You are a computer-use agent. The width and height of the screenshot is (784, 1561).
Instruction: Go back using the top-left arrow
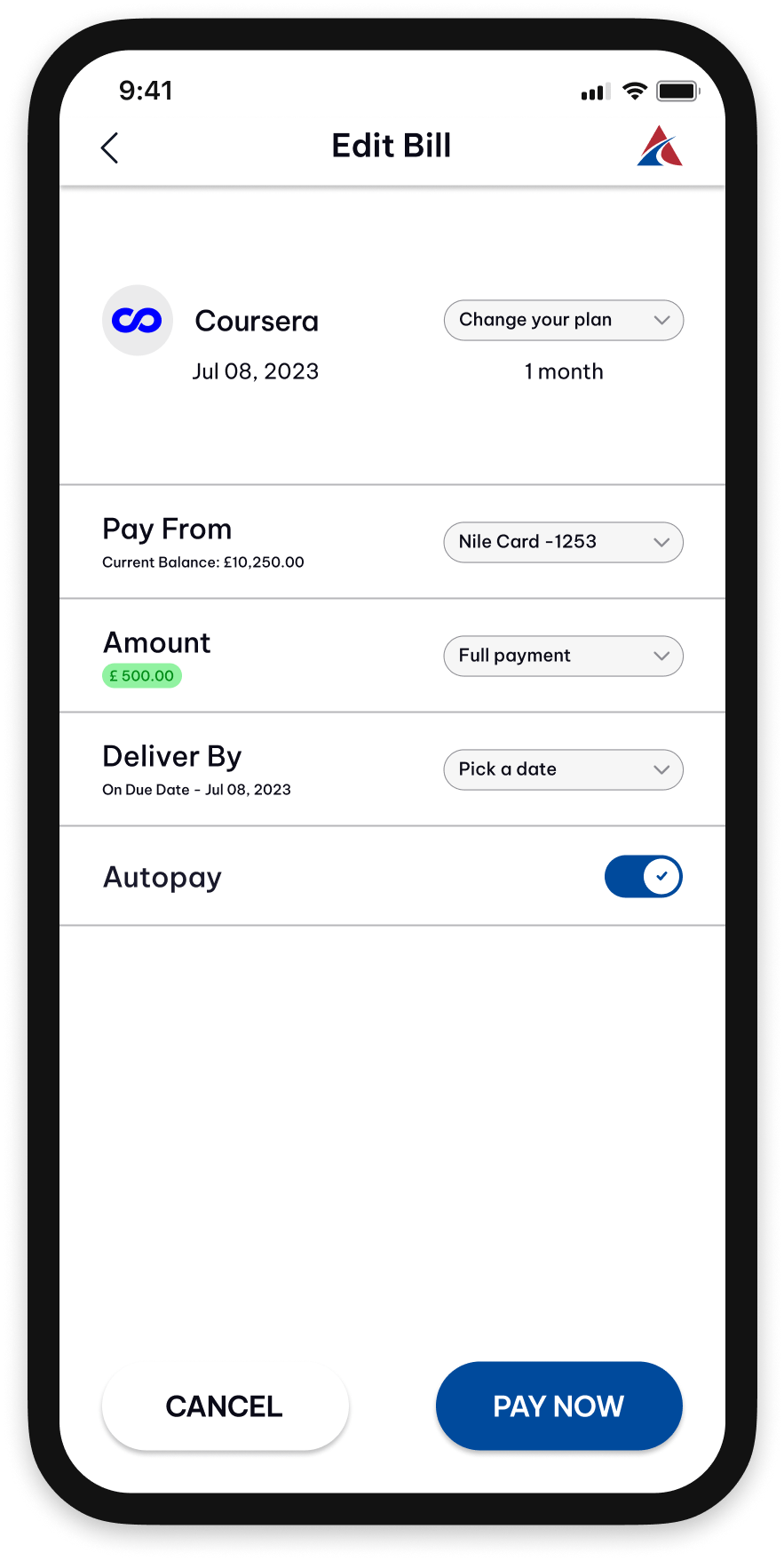110,147
